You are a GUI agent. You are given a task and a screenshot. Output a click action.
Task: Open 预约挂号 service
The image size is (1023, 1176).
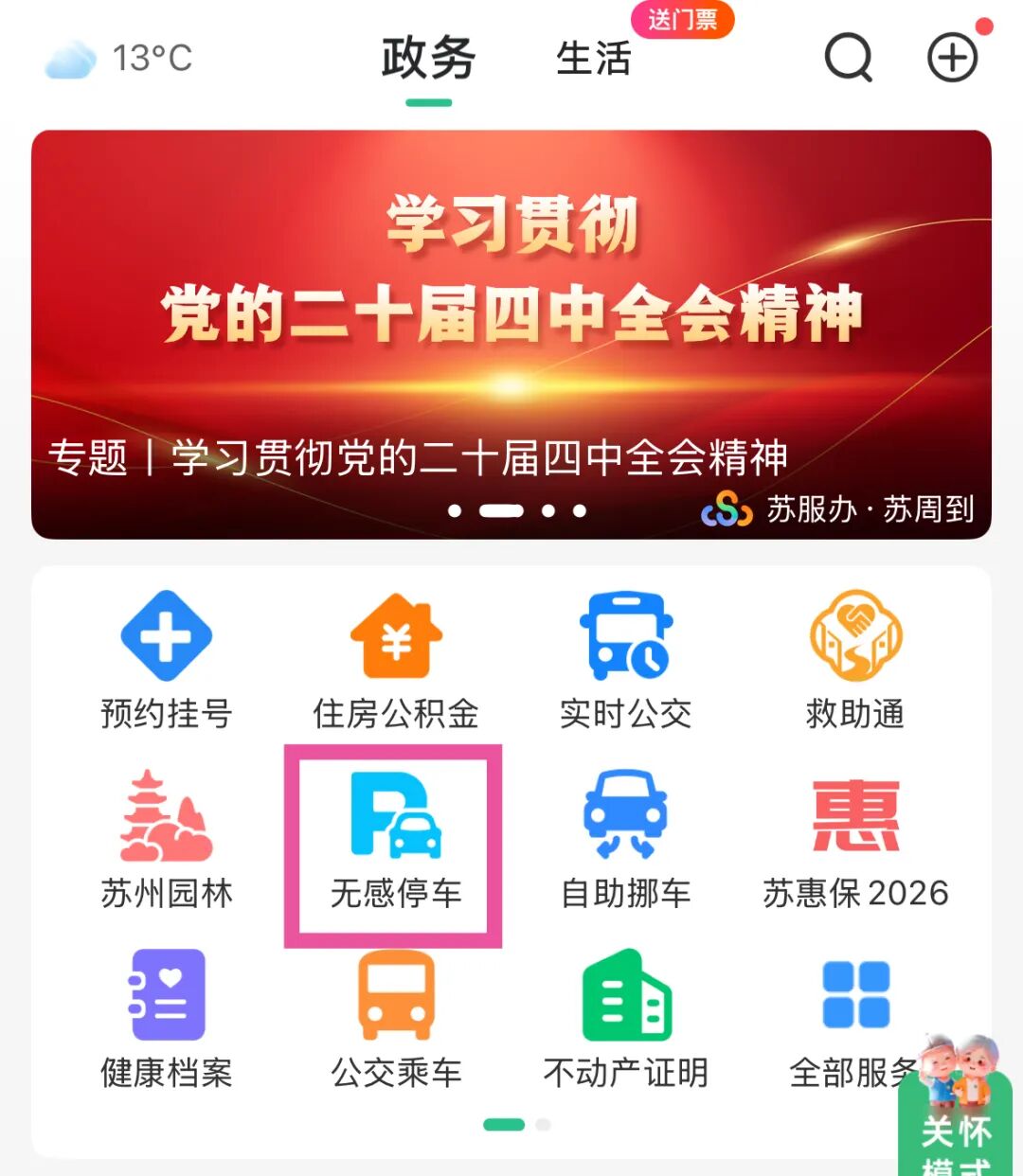(167, 660)
